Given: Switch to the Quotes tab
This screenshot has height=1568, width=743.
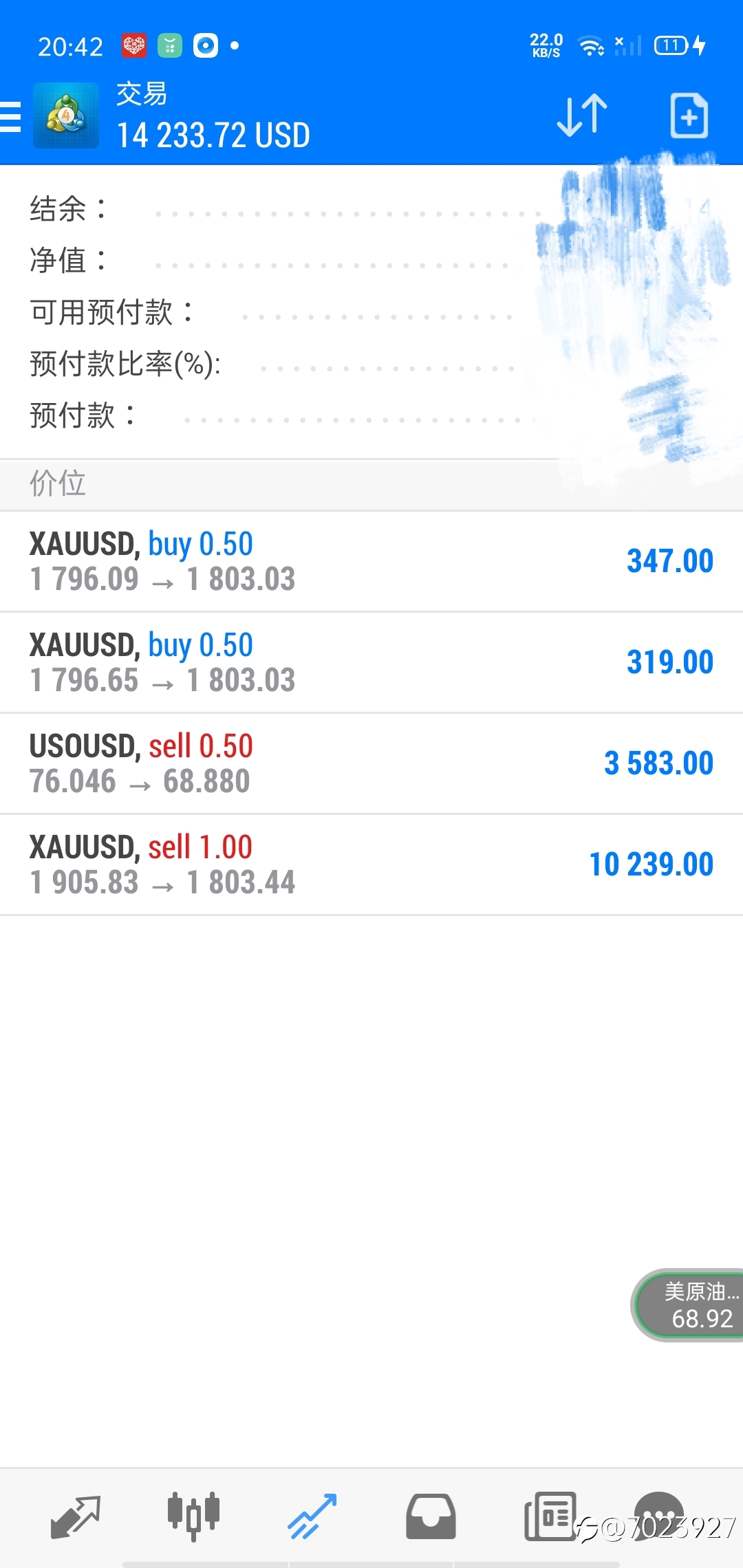Looking at the screenshot, I should click(76, 1516).
